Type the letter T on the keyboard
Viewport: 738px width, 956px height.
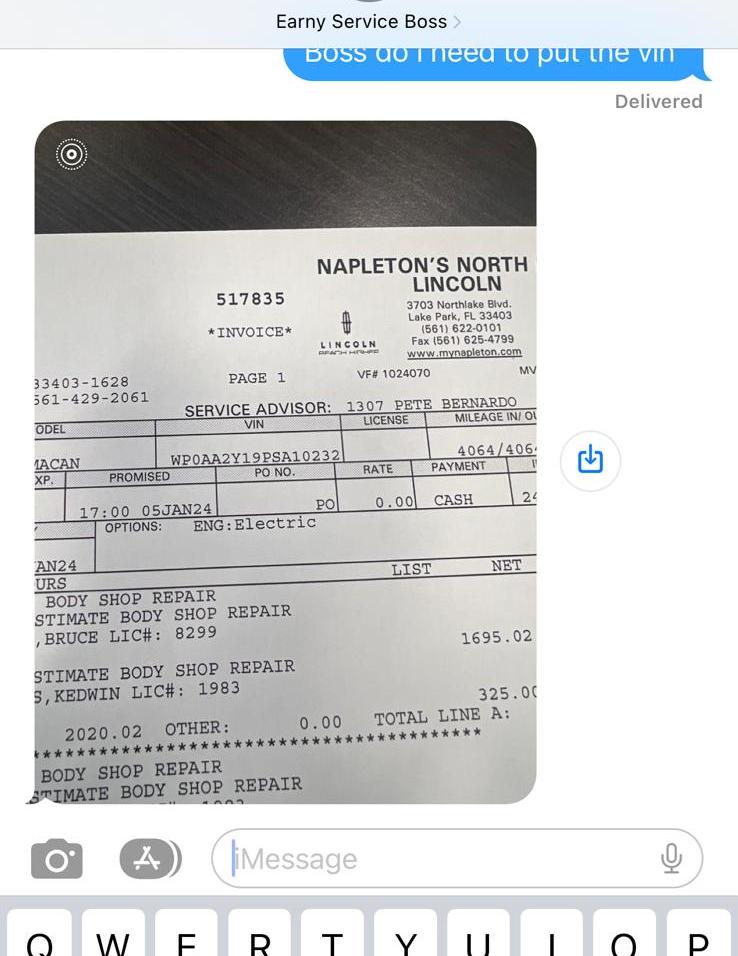pos(332,940)
